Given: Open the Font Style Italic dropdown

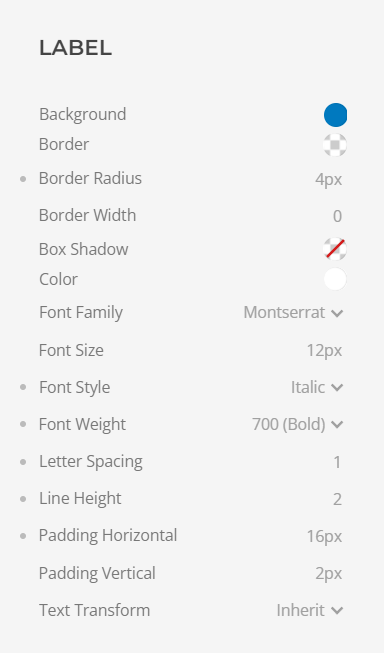Looking at the screenshot, I should point(317,387).
